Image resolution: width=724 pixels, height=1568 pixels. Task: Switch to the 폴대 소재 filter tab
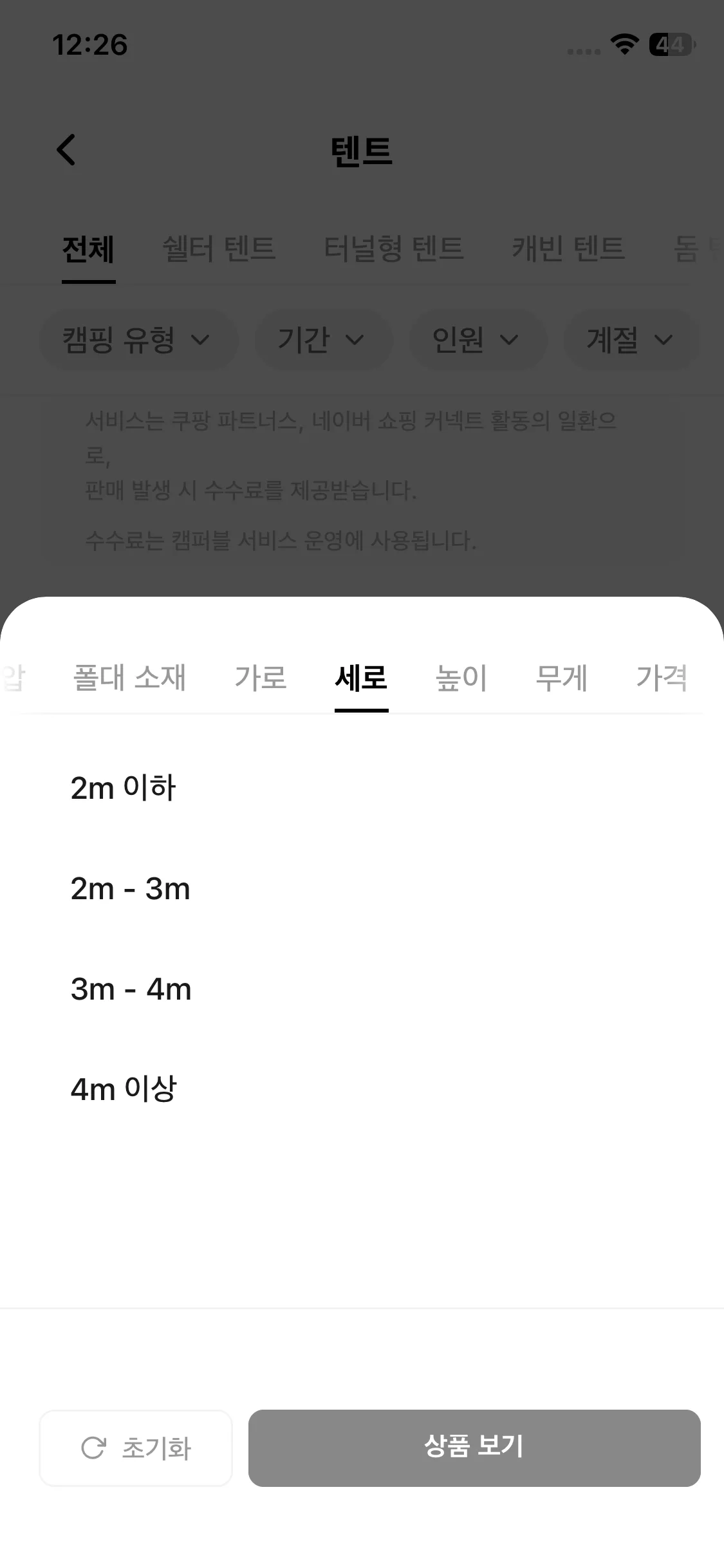point(129,678)
